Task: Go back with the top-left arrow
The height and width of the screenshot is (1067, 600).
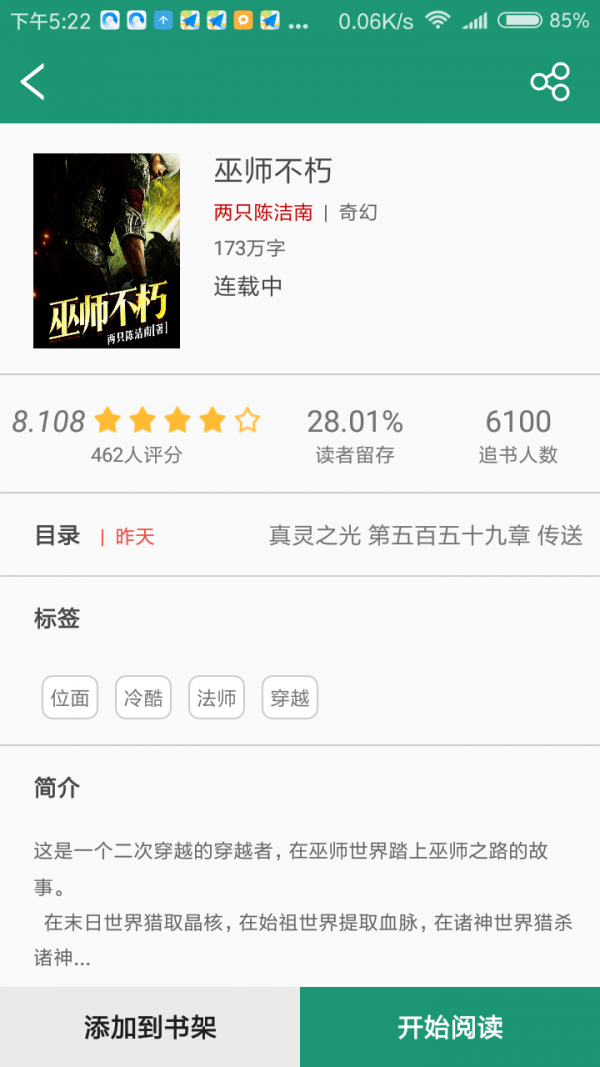Action: 32,82
